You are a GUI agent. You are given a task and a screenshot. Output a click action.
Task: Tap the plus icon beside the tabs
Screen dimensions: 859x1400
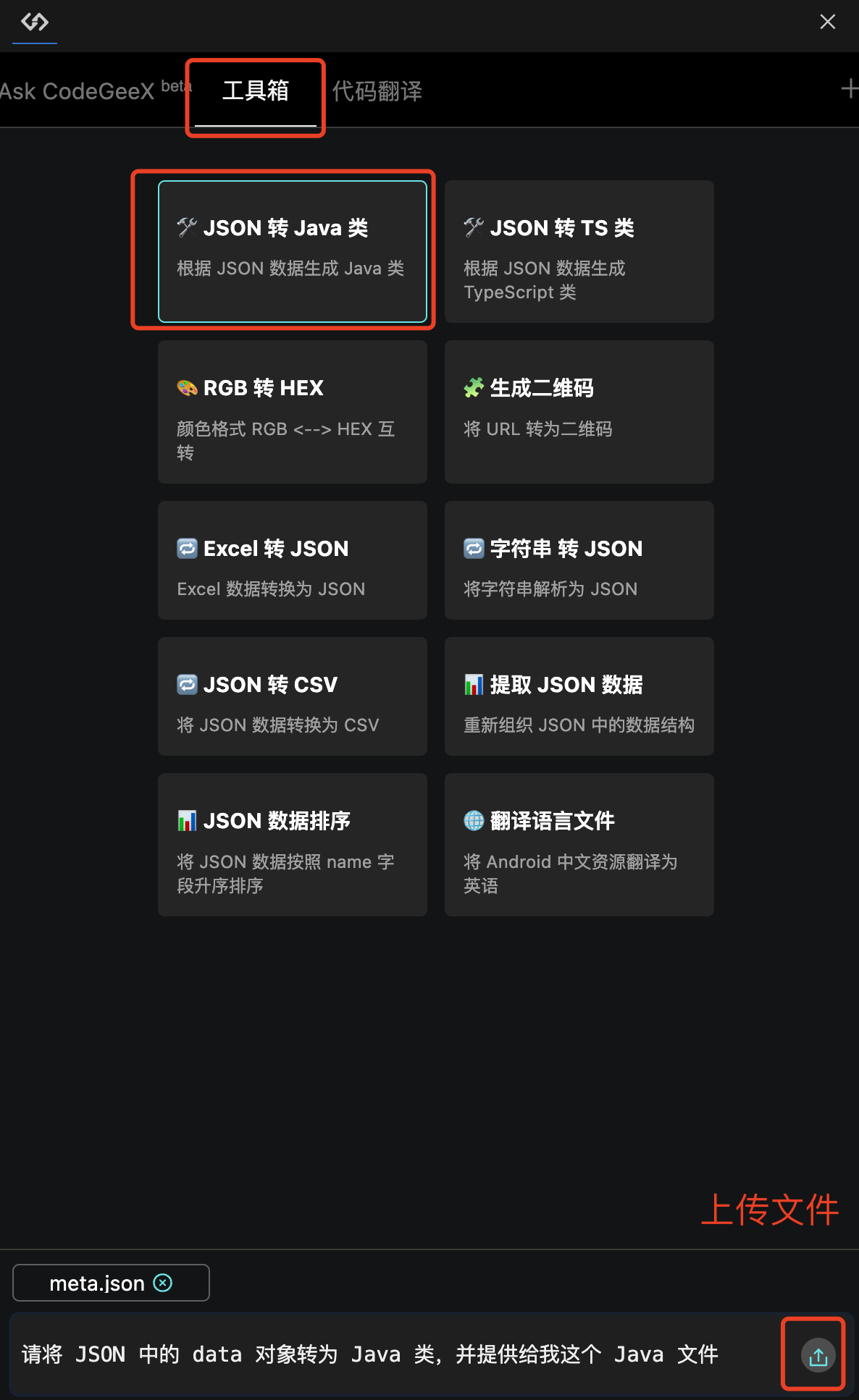(x=849, y=90)
